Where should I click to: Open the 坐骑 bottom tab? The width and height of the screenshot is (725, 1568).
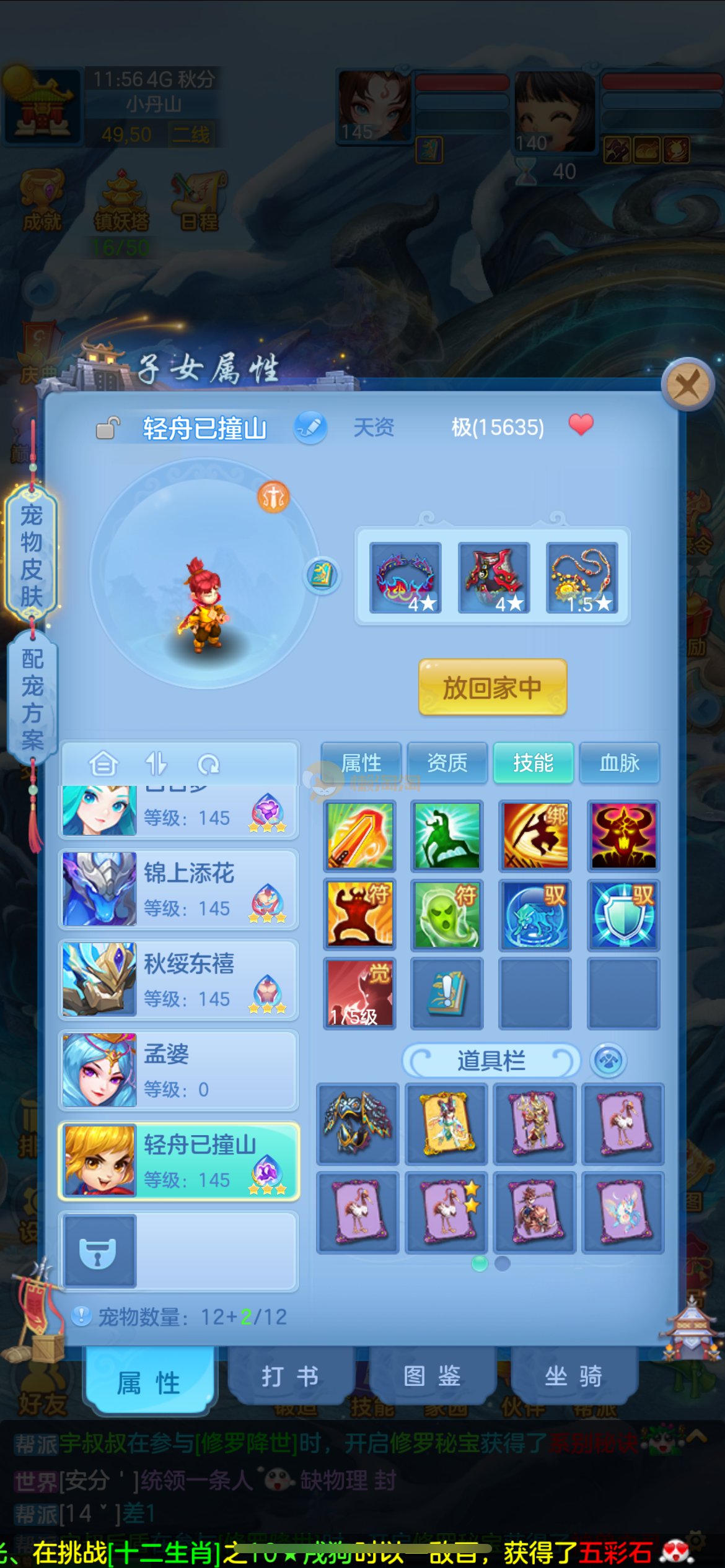tap(573, 1376)
